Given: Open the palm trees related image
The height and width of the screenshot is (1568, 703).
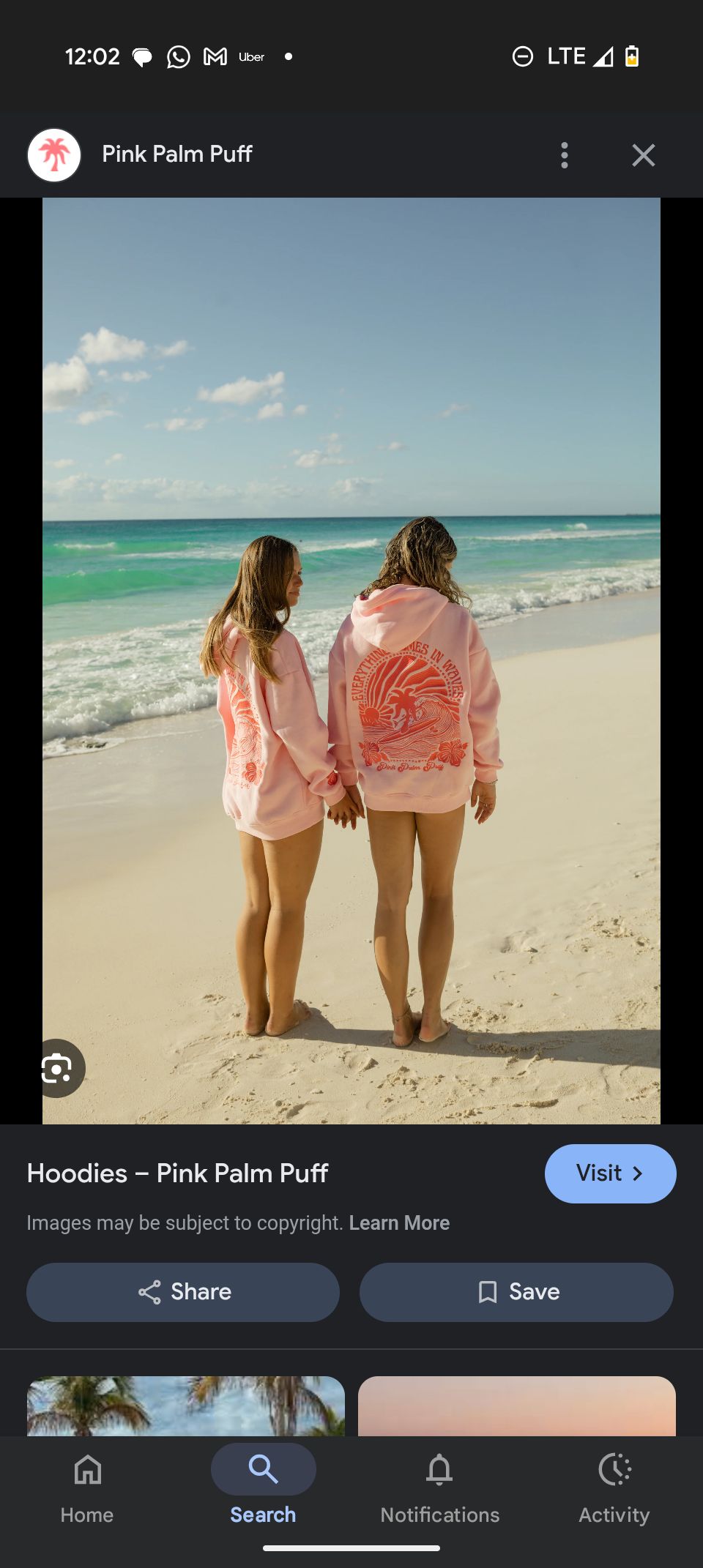Looking at the screenshot, I should (186, 1405).
